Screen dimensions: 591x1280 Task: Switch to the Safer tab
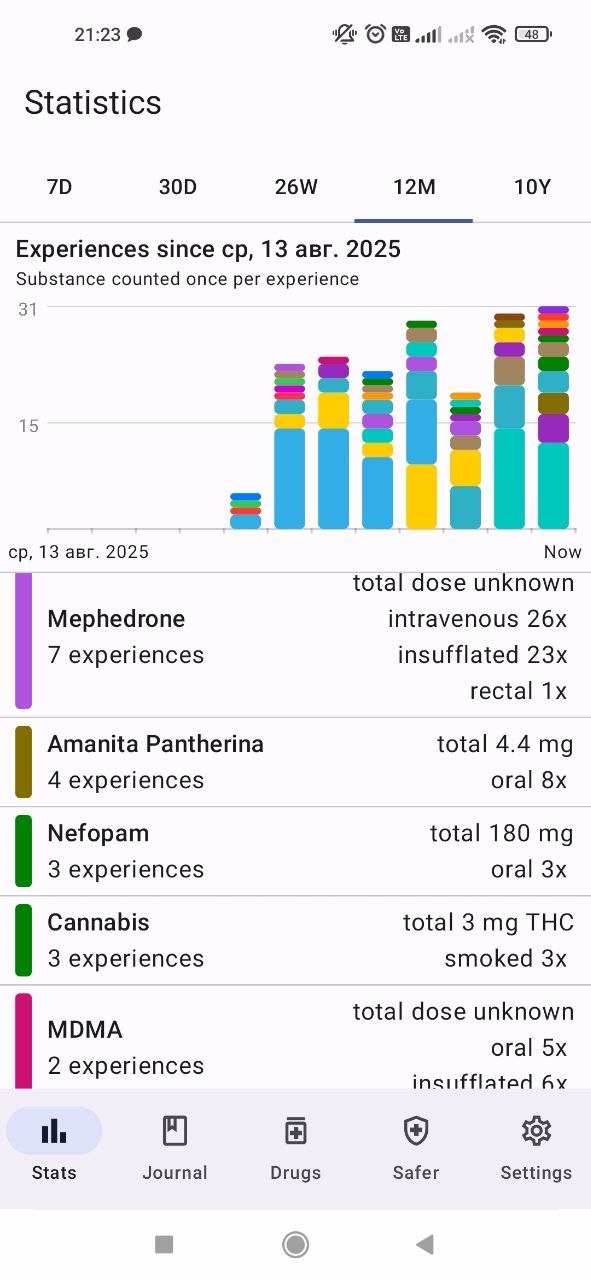pos(416,1148)
